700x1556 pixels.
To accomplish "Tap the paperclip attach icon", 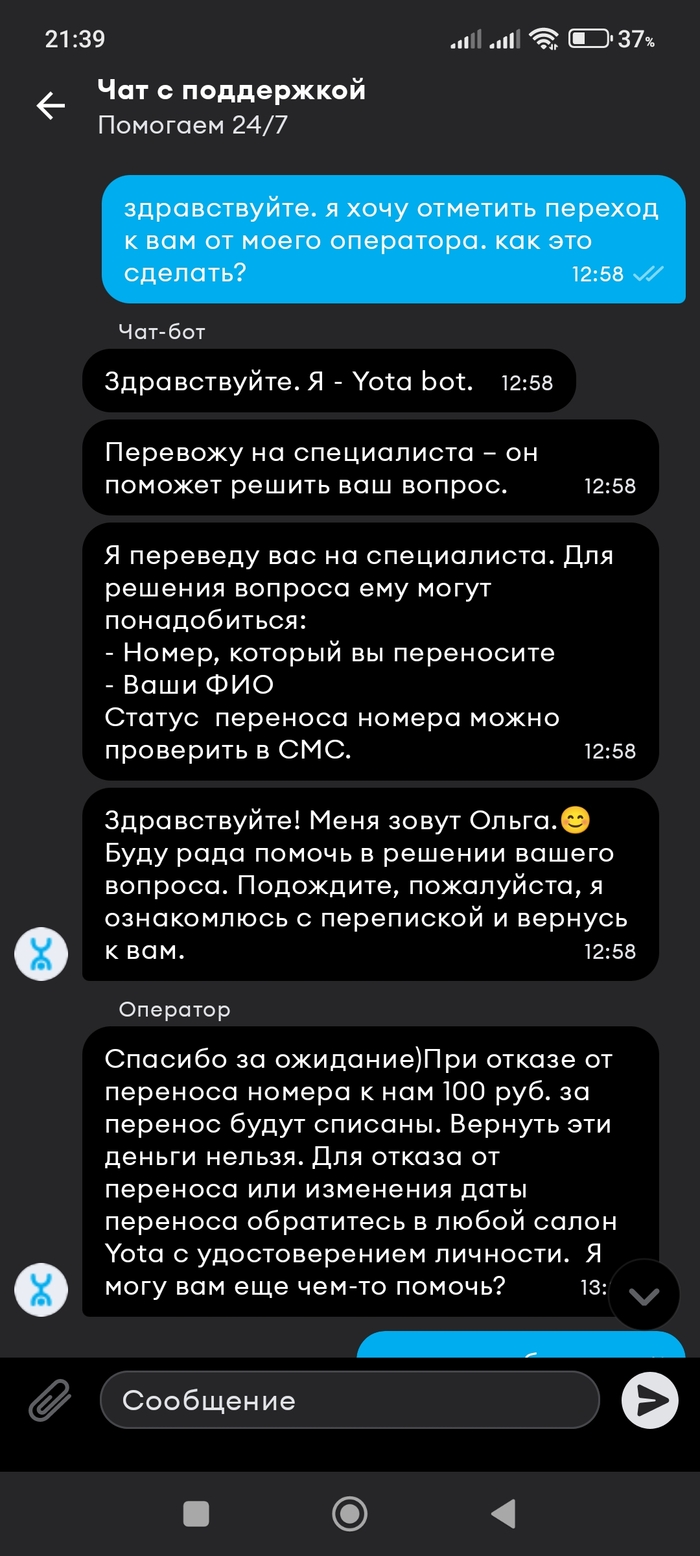I will (x=49, y=1400).
